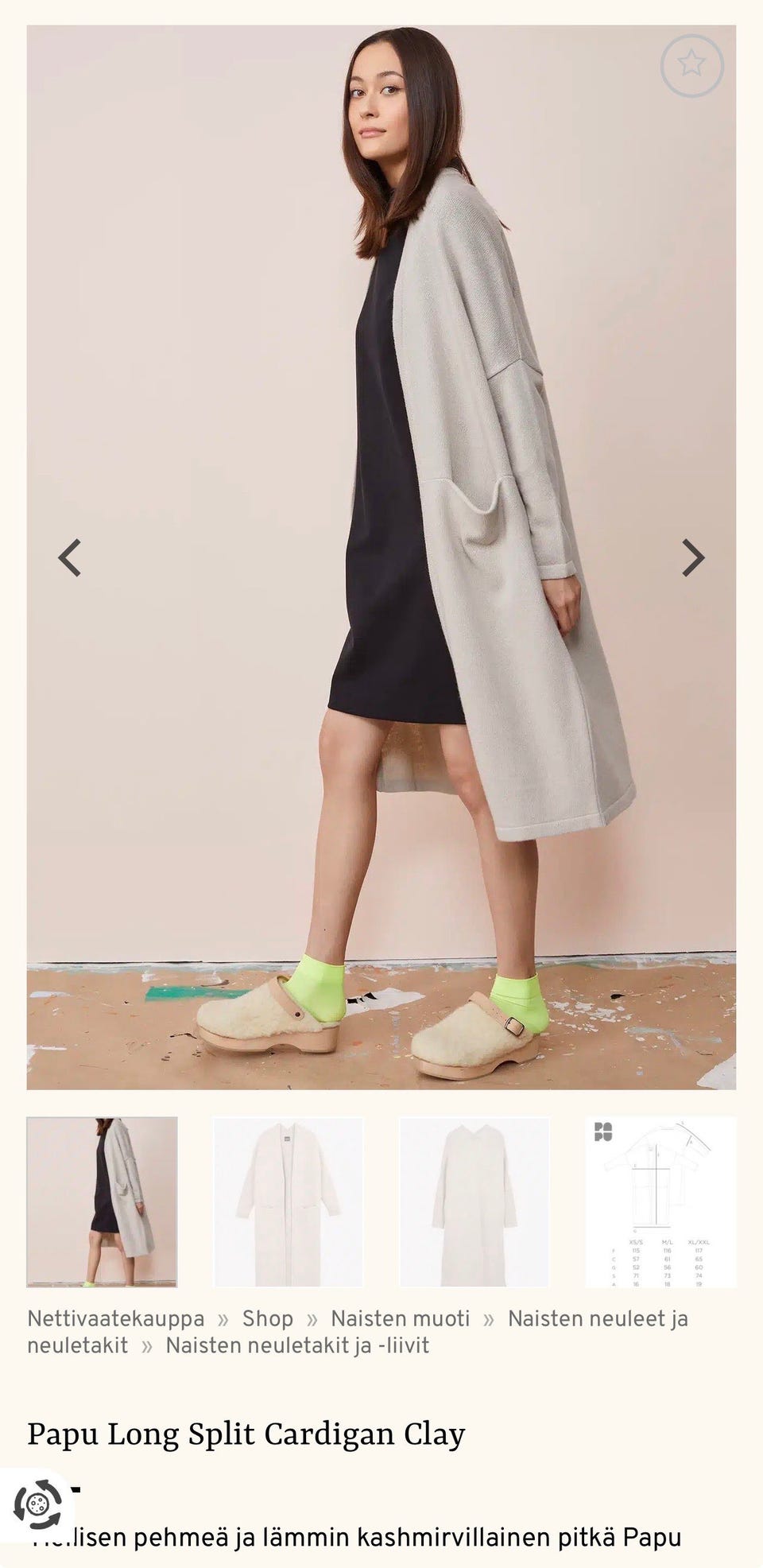Open Naisten neuletakit ja -liivit category
Image resolution: width=763 pixels, height=1568 pixels.
click(297, 1345)
